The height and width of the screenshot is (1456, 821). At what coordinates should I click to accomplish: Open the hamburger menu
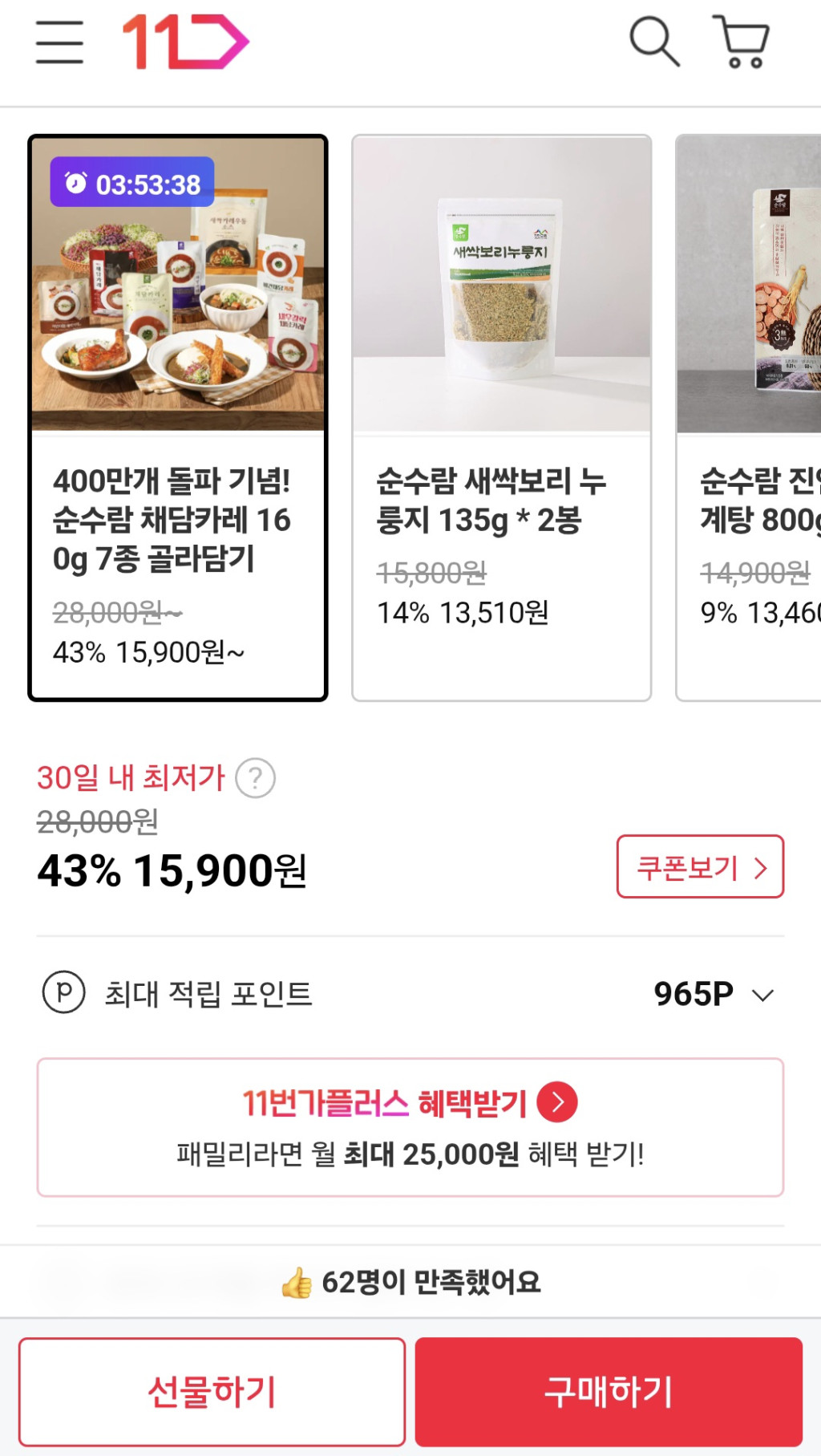point(59,42)
